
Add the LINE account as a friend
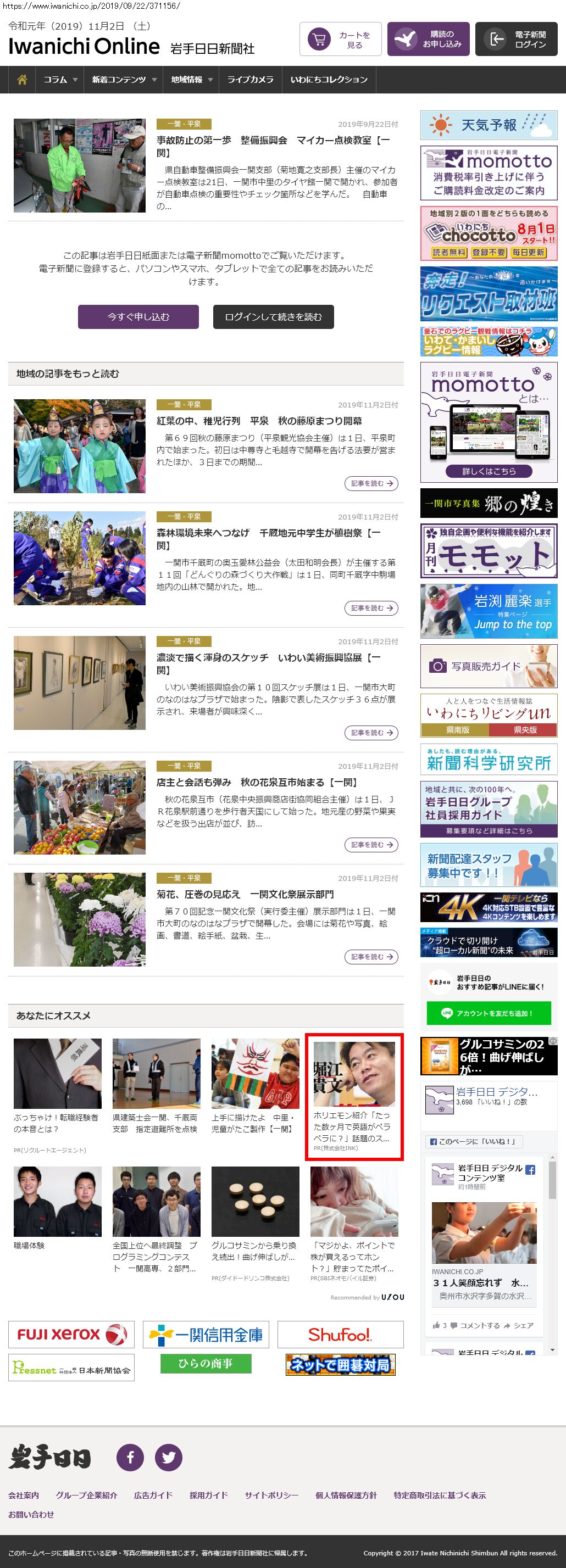click(x=489, y=1013)
